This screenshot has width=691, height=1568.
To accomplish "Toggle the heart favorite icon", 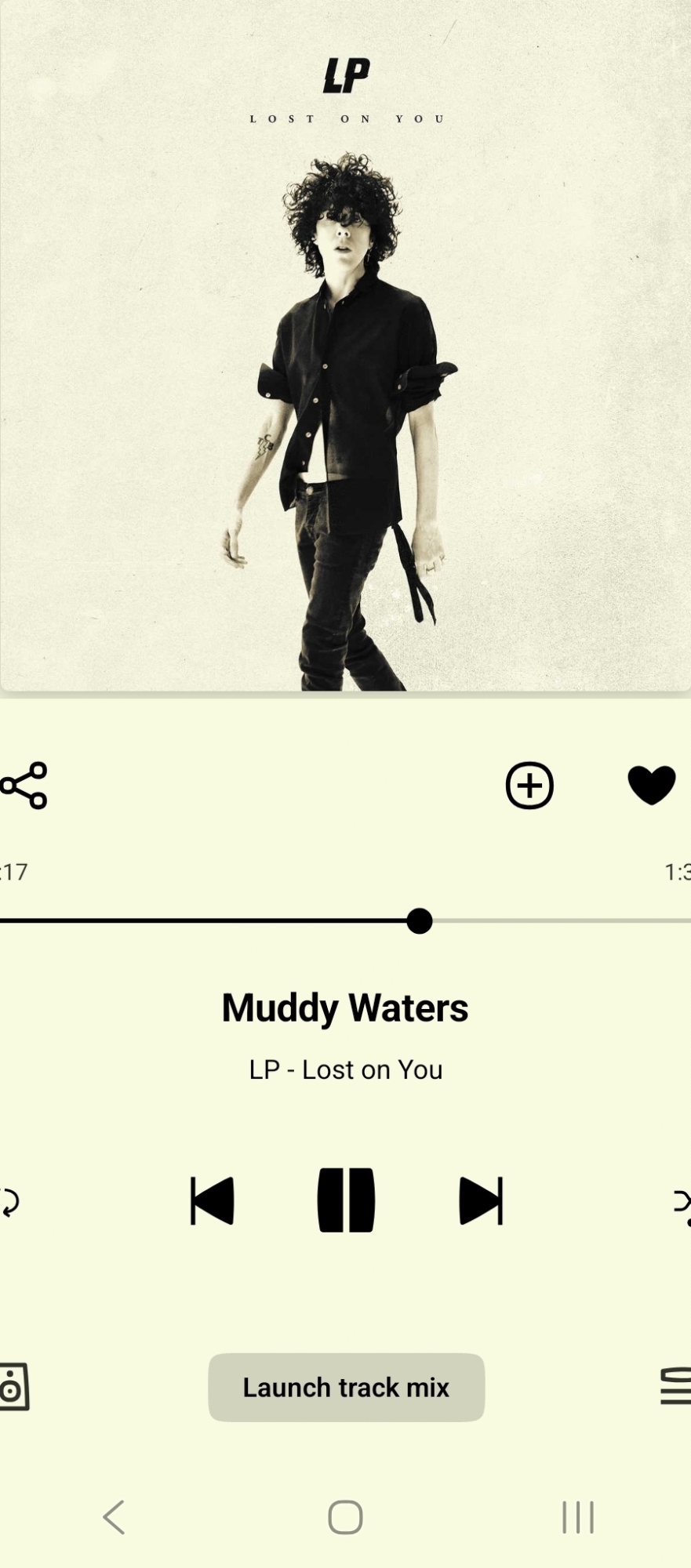I will 651,785.
